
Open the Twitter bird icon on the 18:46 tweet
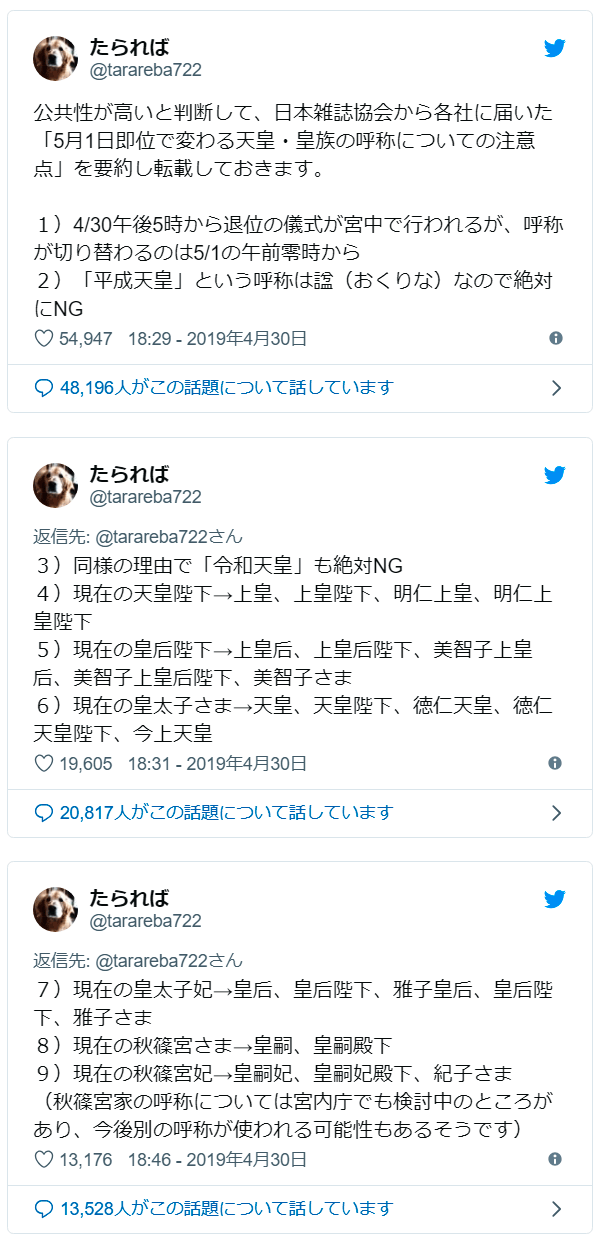tap(555, 898)
